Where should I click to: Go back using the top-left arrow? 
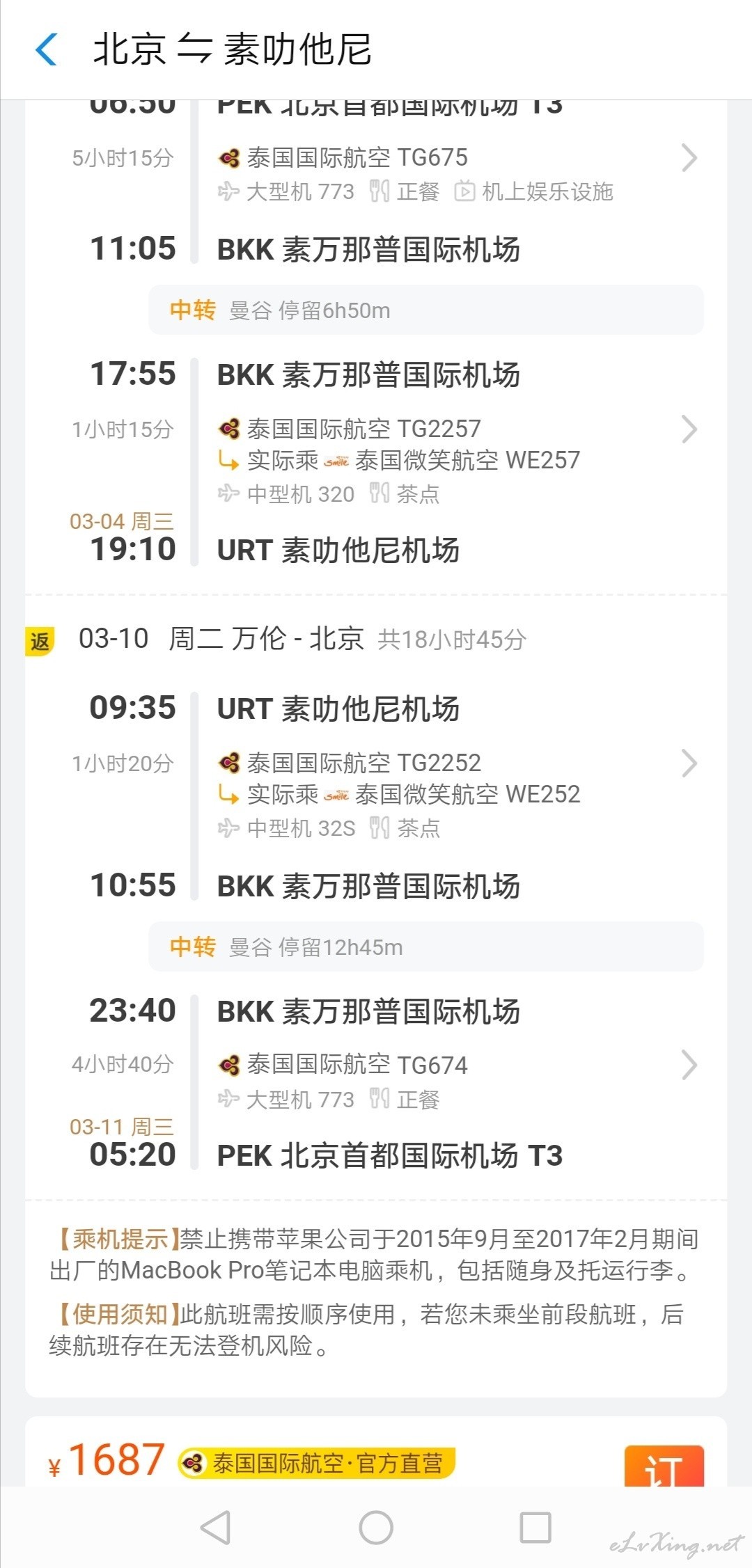(47, 49)
